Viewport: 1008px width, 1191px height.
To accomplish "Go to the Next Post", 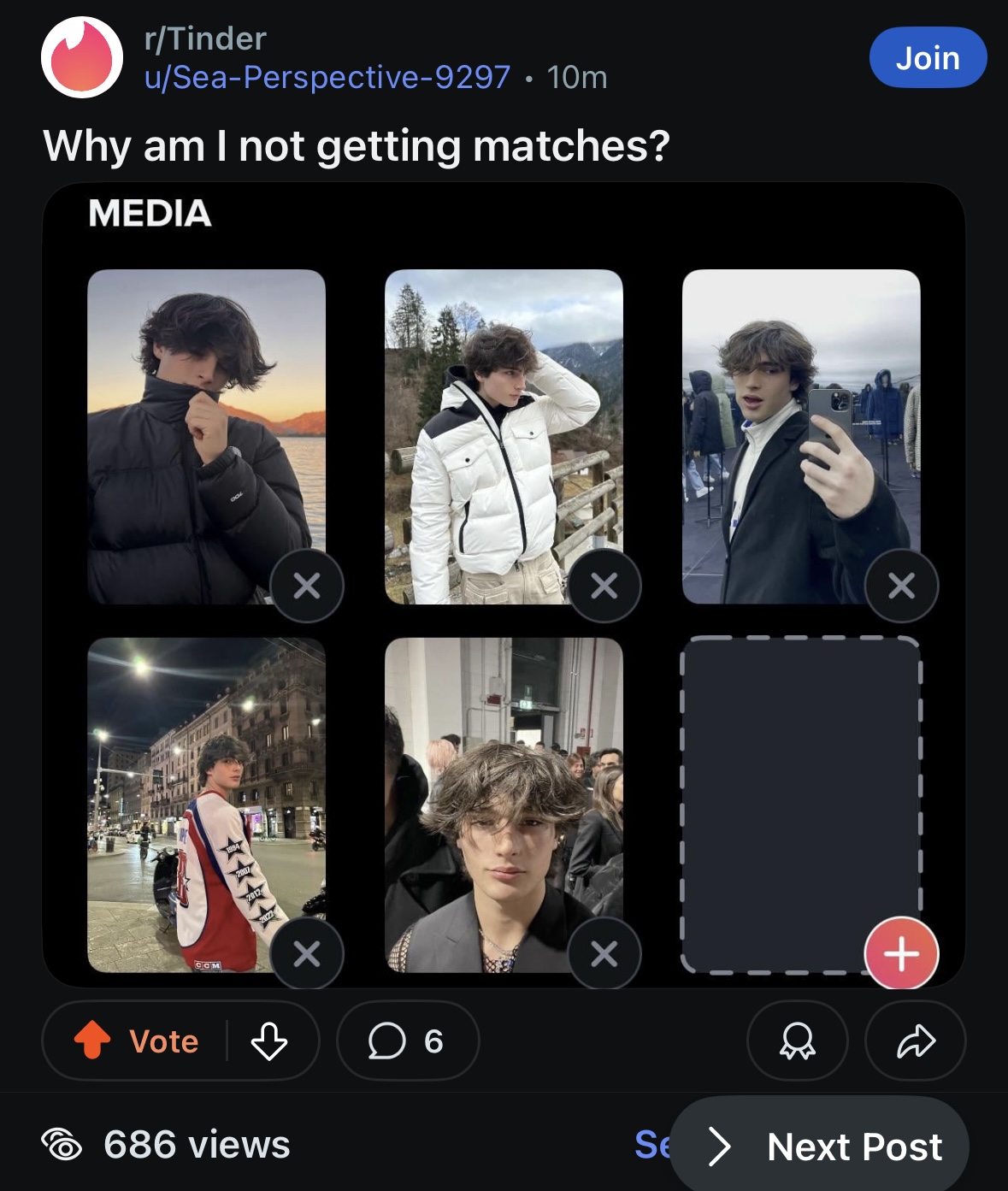I will point(825,1147).
